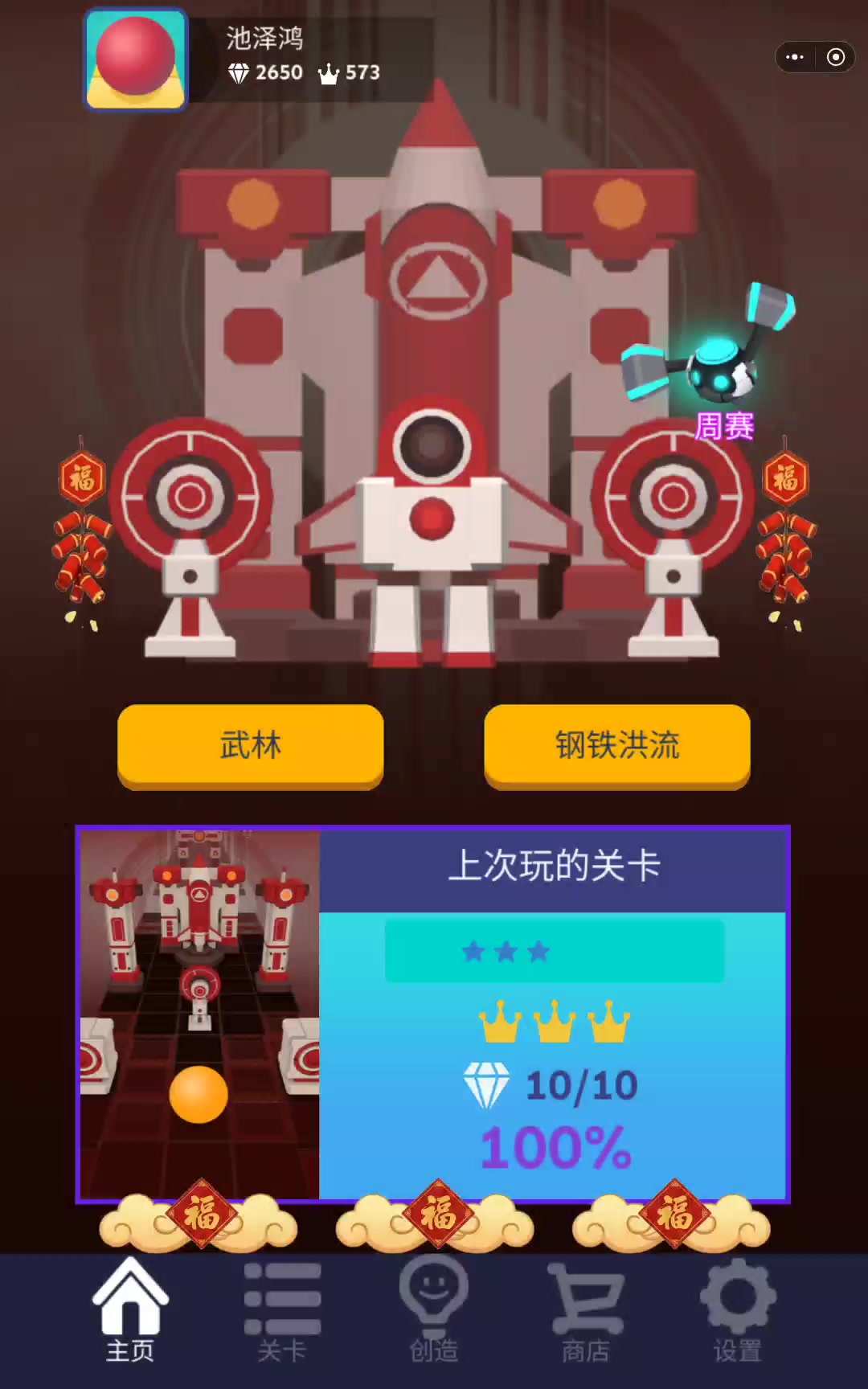Close the mini program with the circle button

pos(836,57)
